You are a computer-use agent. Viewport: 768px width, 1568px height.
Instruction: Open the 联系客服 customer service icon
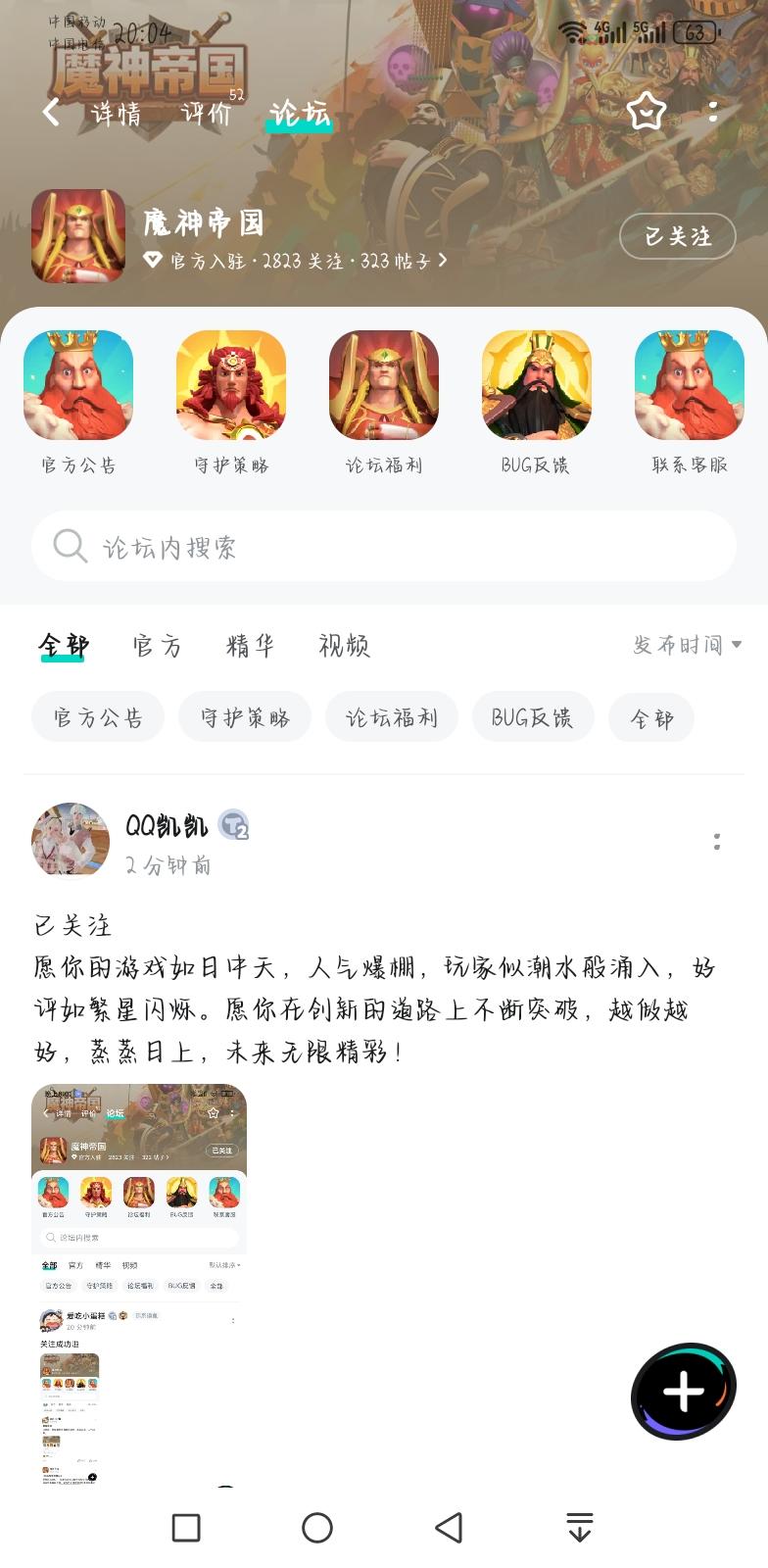tap(689, 384)
